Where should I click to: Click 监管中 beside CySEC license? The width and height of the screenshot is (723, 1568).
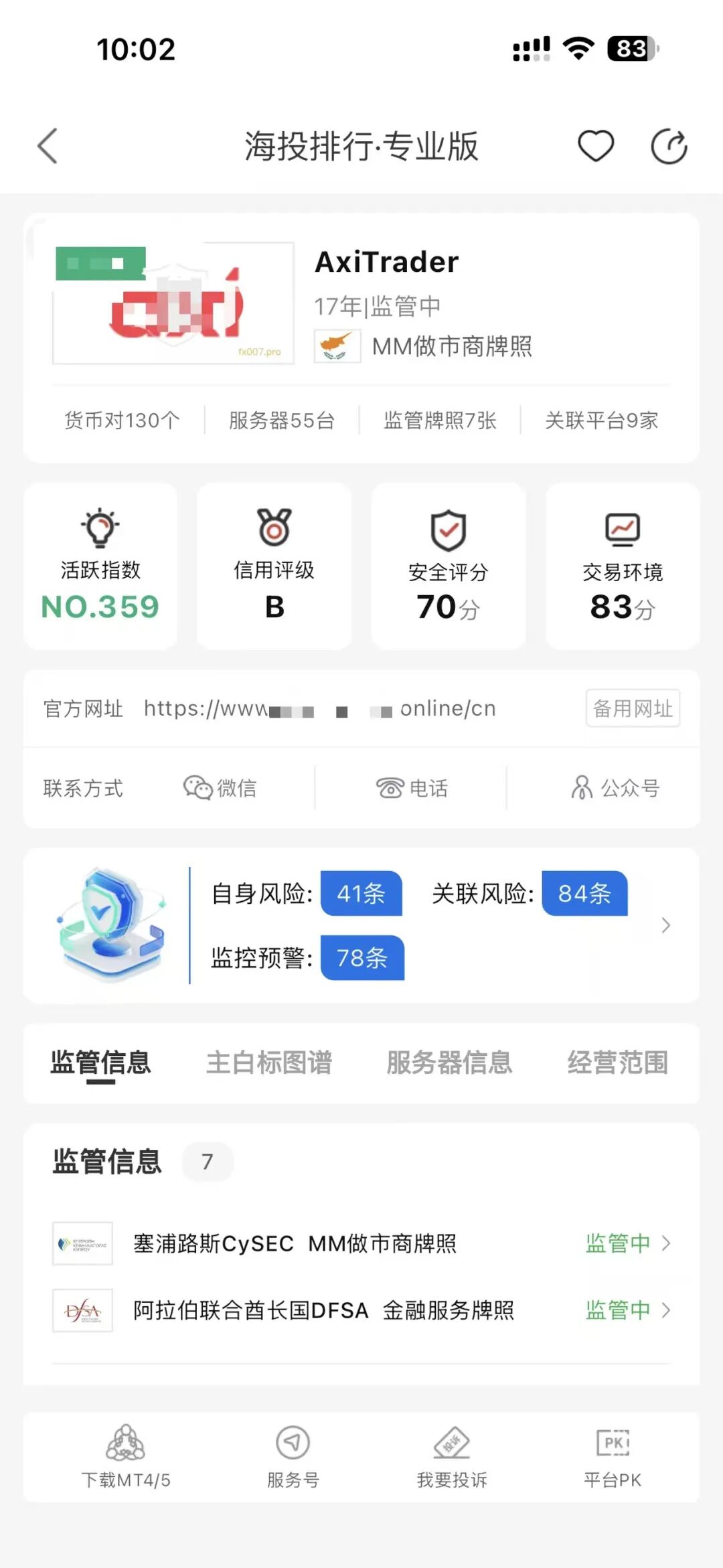pyautogui.click(x=617, y=1243)
